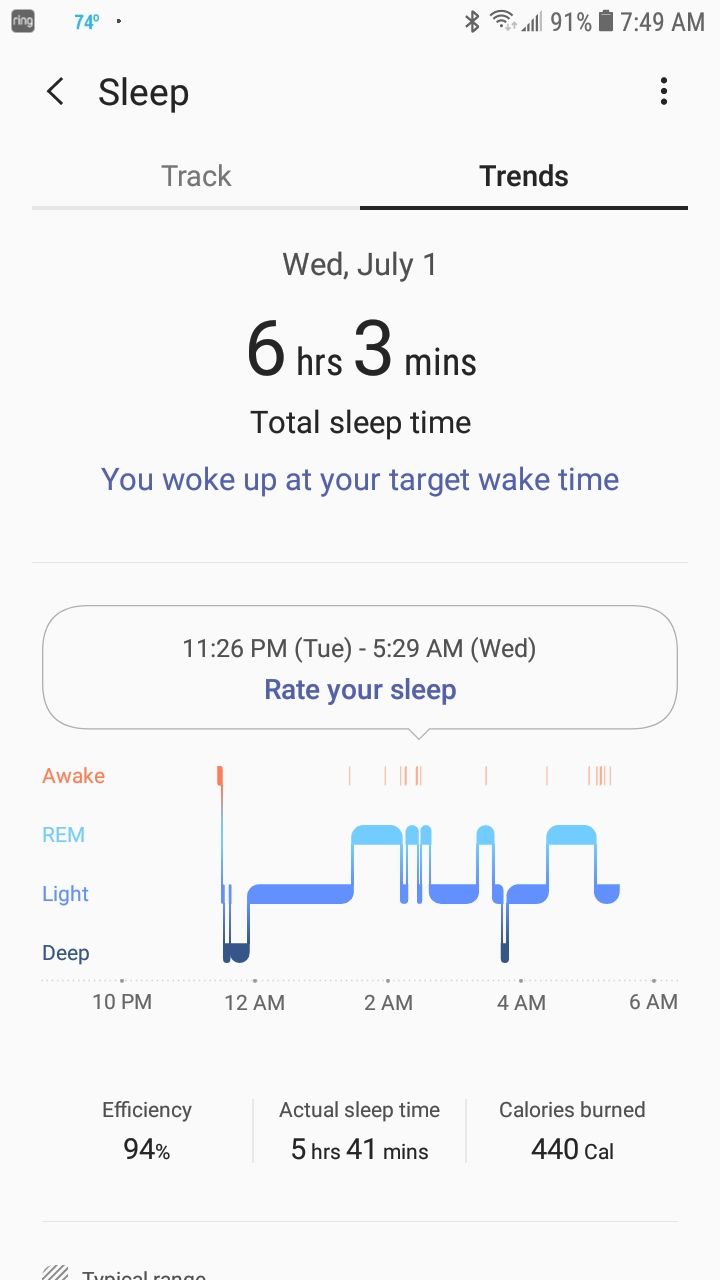Open details for You woke up at target wake time

360,479
